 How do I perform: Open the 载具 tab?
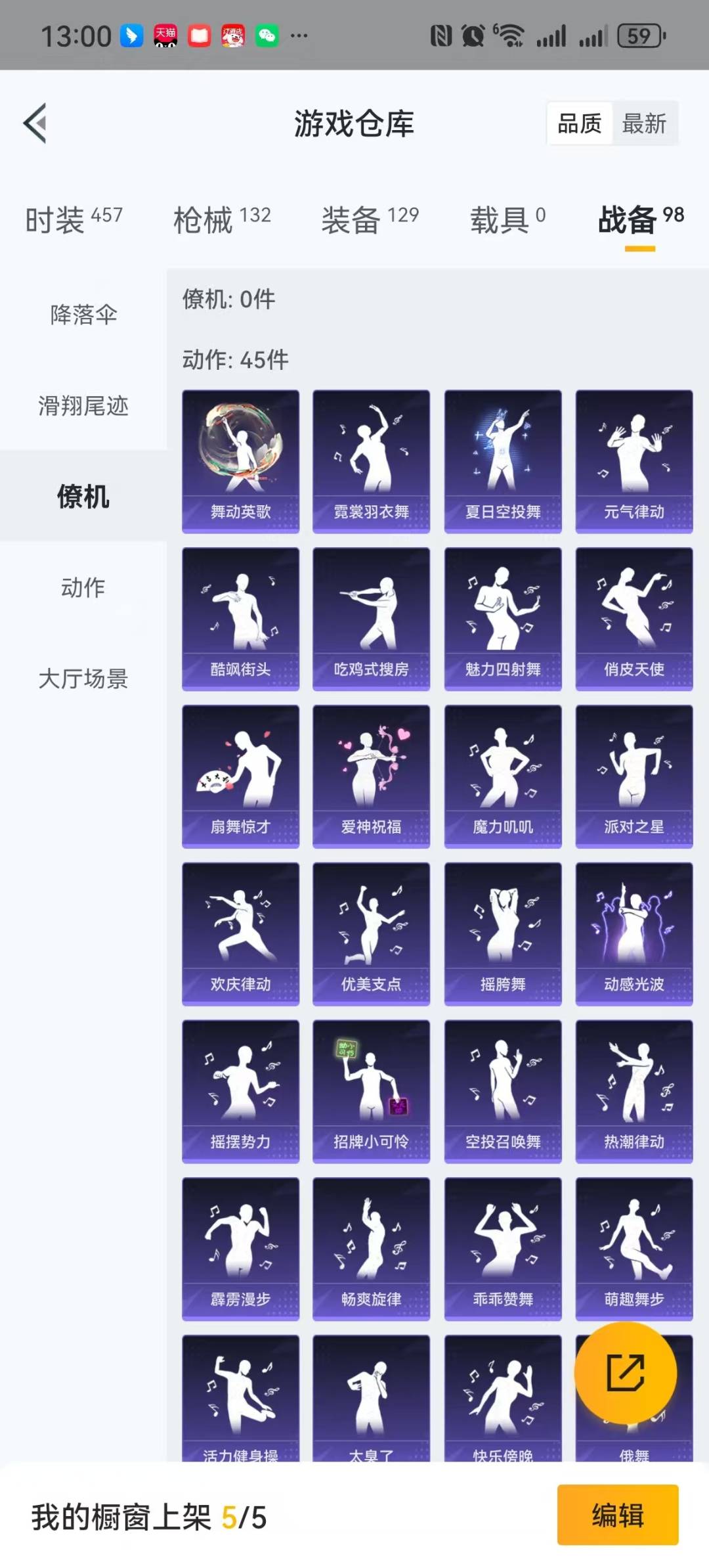[x=507, y=219]
